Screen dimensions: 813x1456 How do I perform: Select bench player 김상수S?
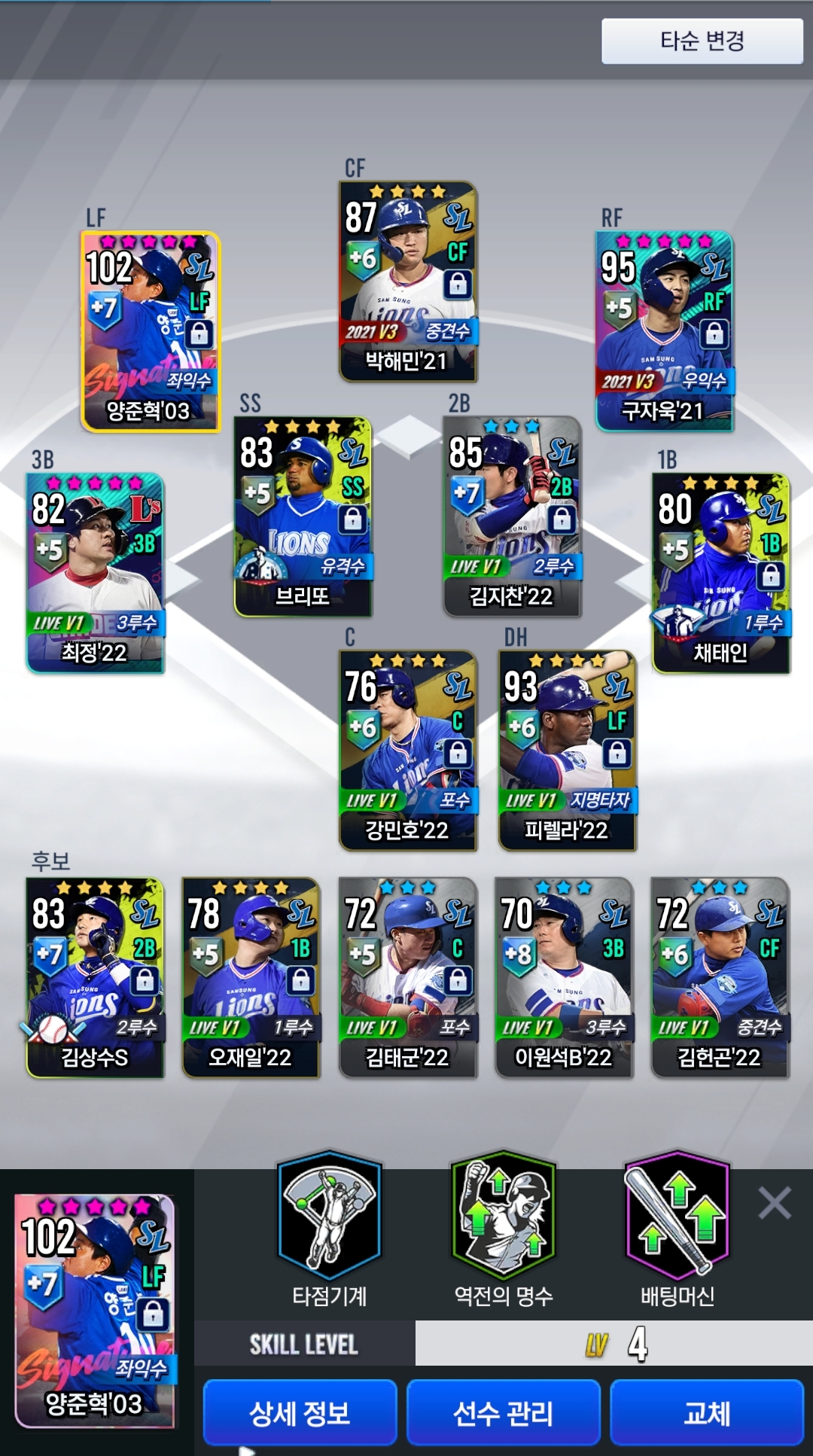coord(95,977)
